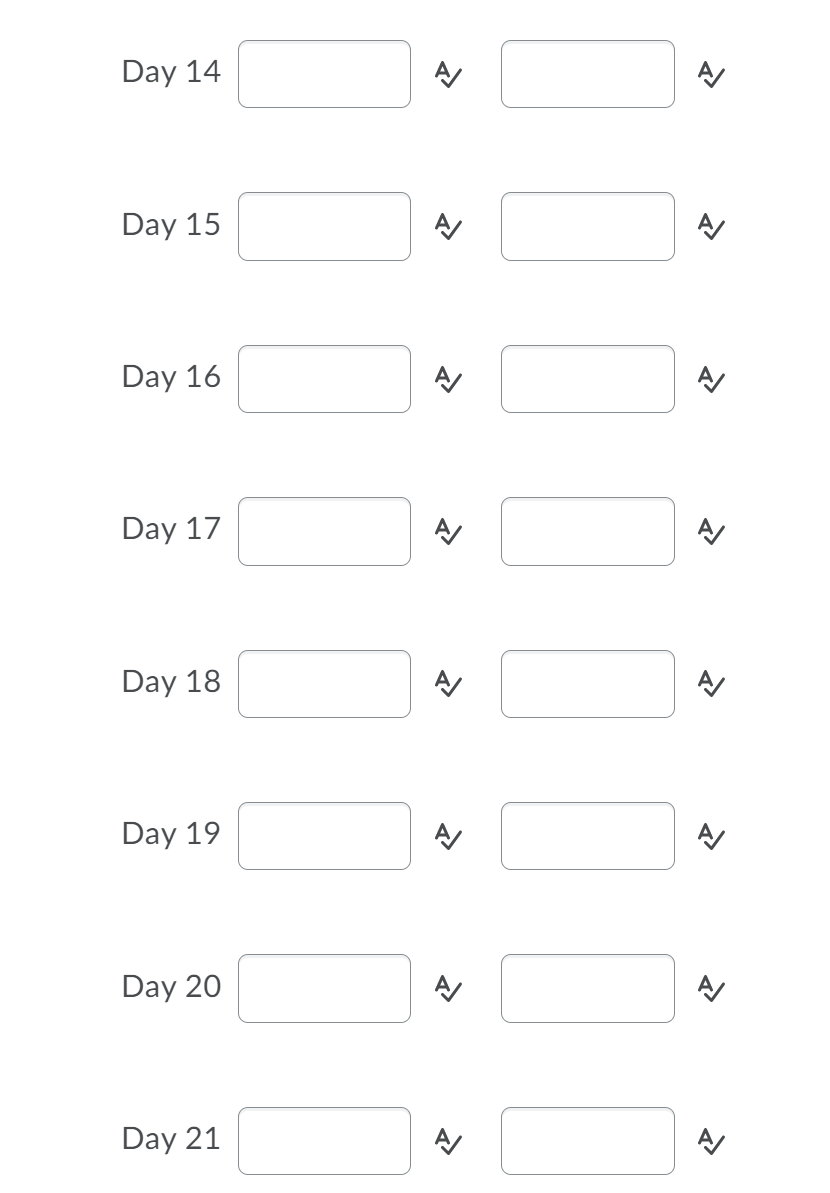
Task: Open spell checker for Day 15 left answer
Action: pyautogui.click(x=446, y=226)
